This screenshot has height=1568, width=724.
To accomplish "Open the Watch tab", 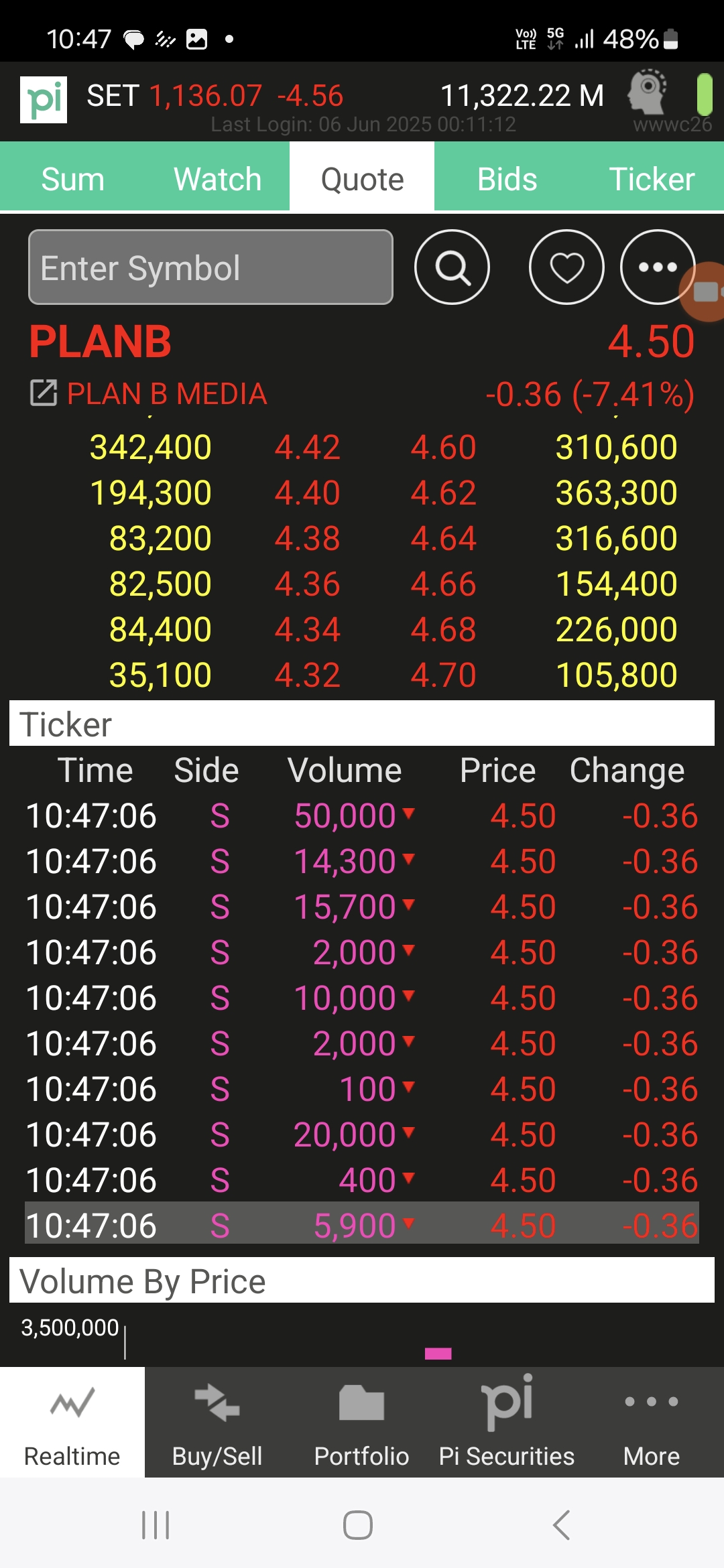I will point(217,179).
